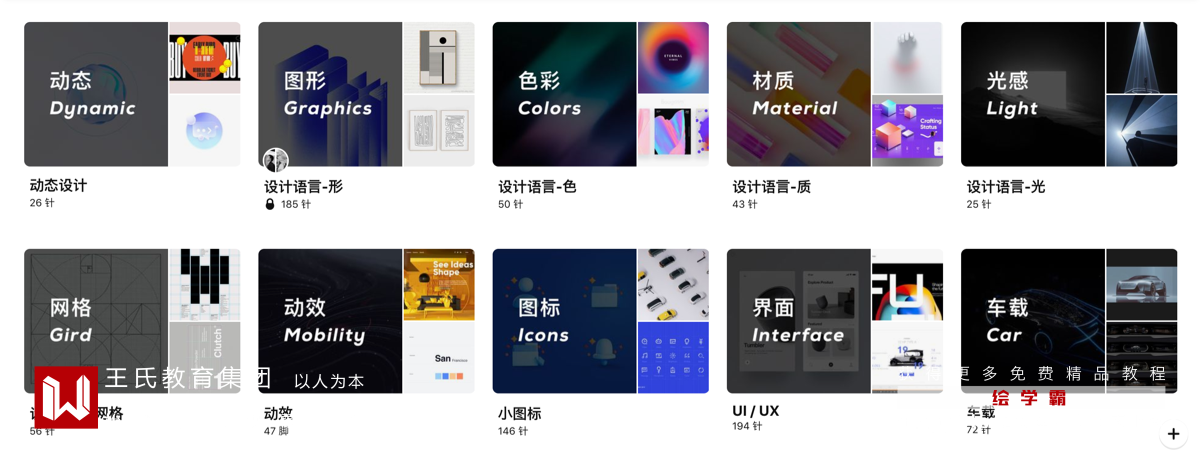Screen dimensions: 1200x453
Task: Tap the plus button to add new
Action: 1173,434
